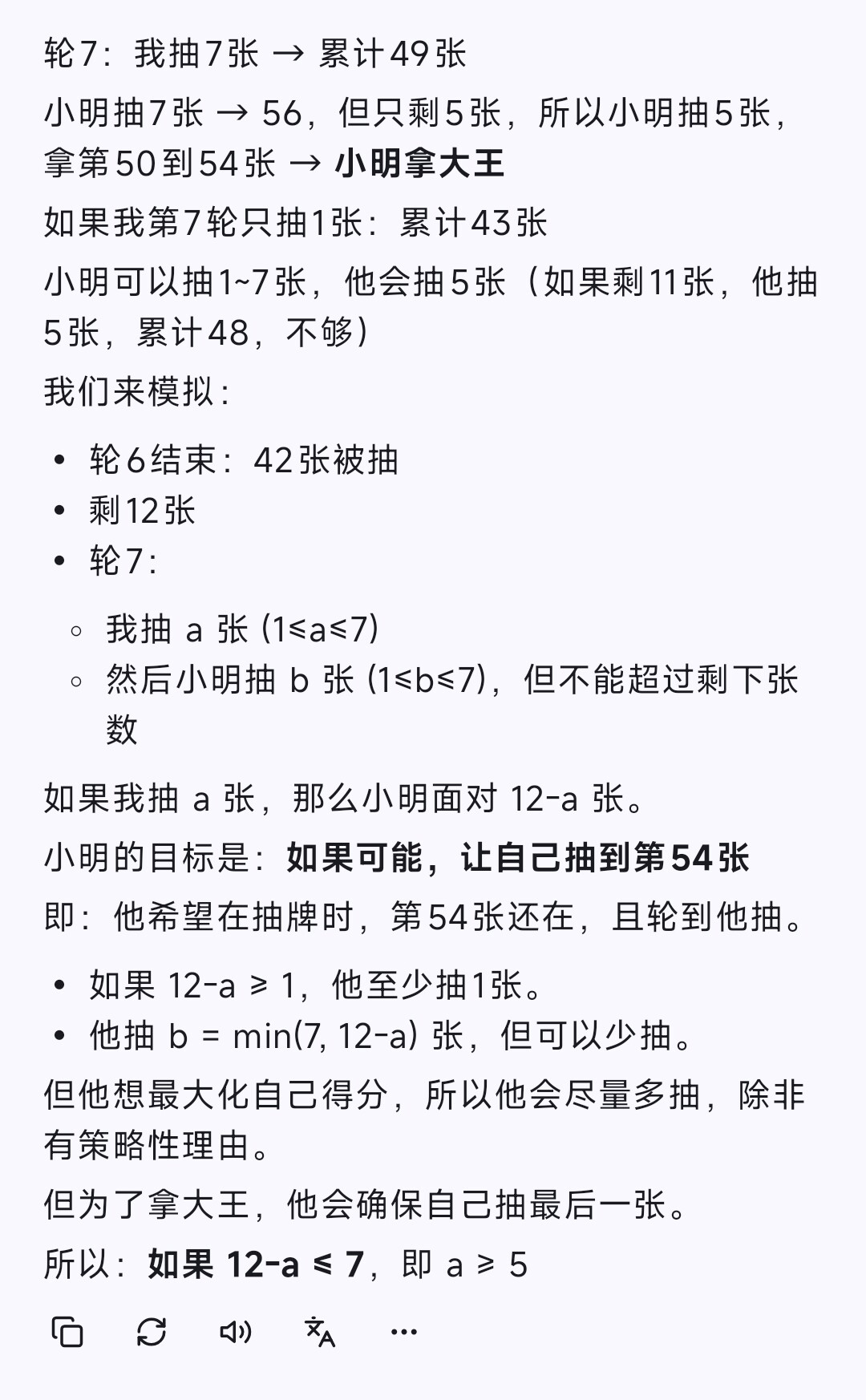Regenerate the response
Screen dimensions: 866x1400
pyautogui.click(x=152, y=1332)
